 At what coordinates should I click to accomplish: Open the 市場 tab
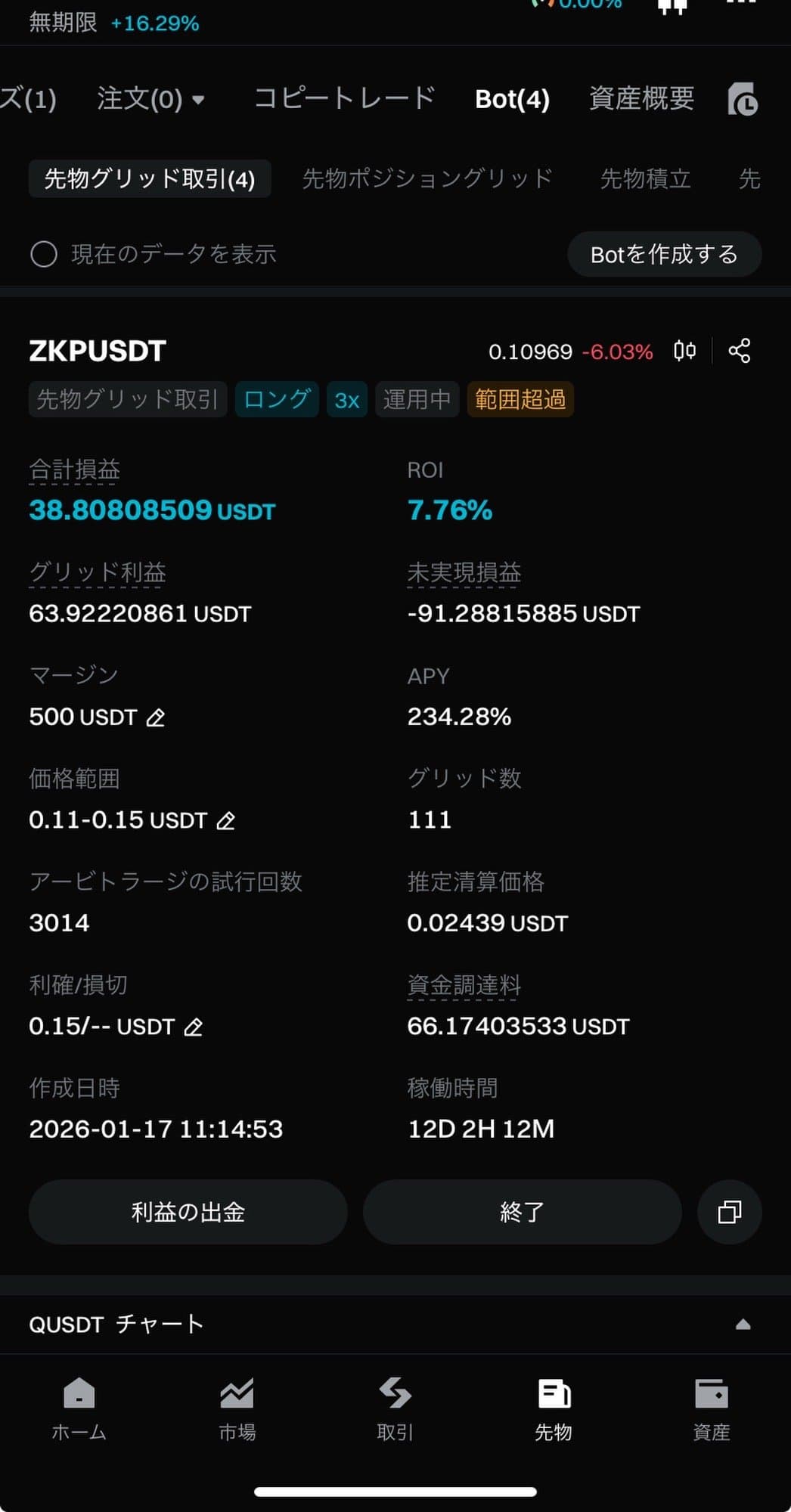[x=237, y=1408]
